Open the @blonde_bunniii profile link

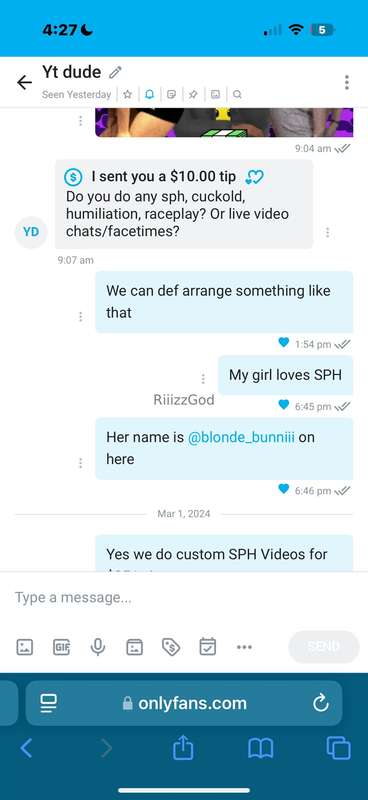tap(241, 437)
